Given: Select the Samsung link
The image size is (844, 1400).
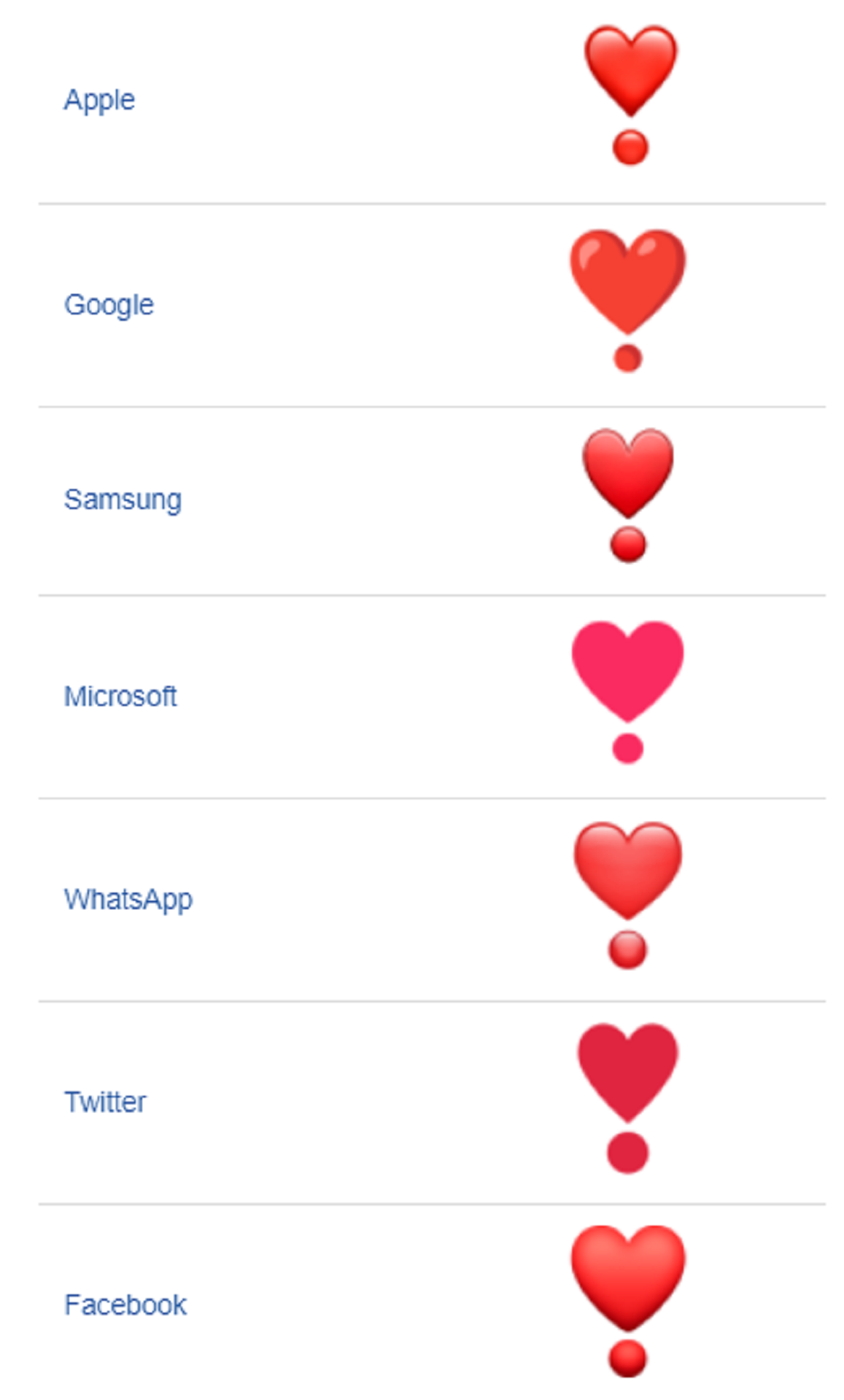Looking at the screenshot, I should click(x=123, y=500).
